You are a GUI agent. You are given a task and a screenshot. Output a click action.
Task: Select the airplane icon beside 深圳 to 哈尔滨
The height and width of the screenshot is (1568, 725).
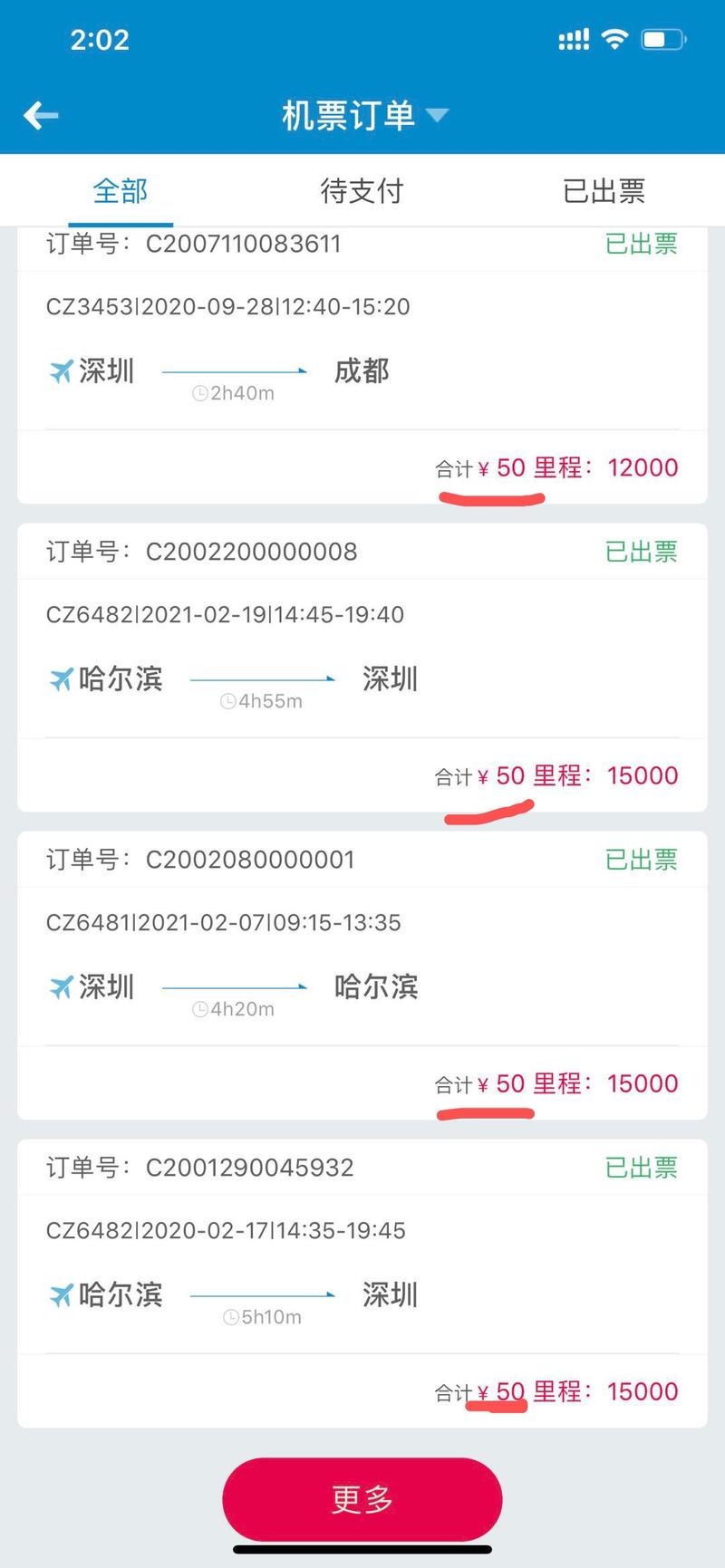pos(61,986)
